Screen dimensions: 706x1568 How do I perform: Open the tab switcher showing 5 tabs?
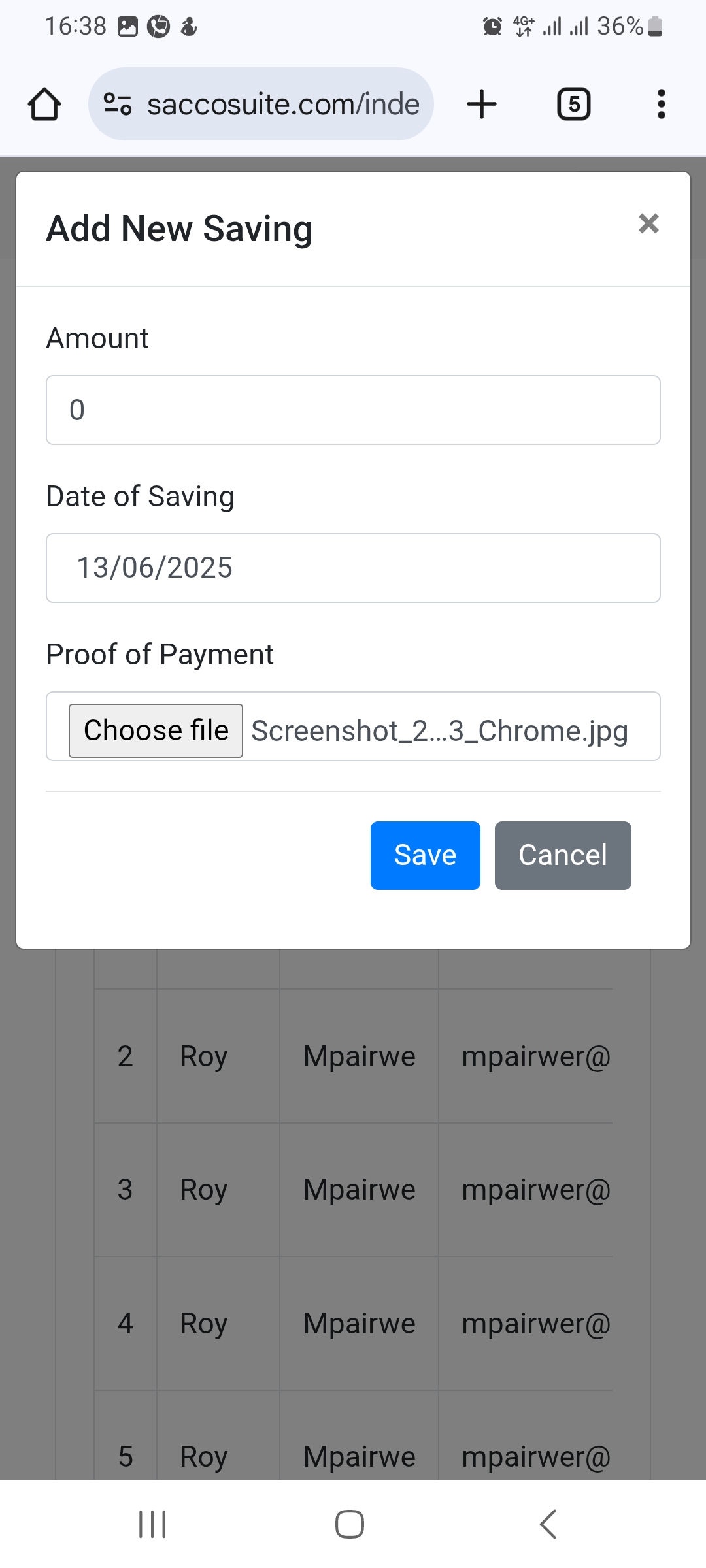coord(574,105)
